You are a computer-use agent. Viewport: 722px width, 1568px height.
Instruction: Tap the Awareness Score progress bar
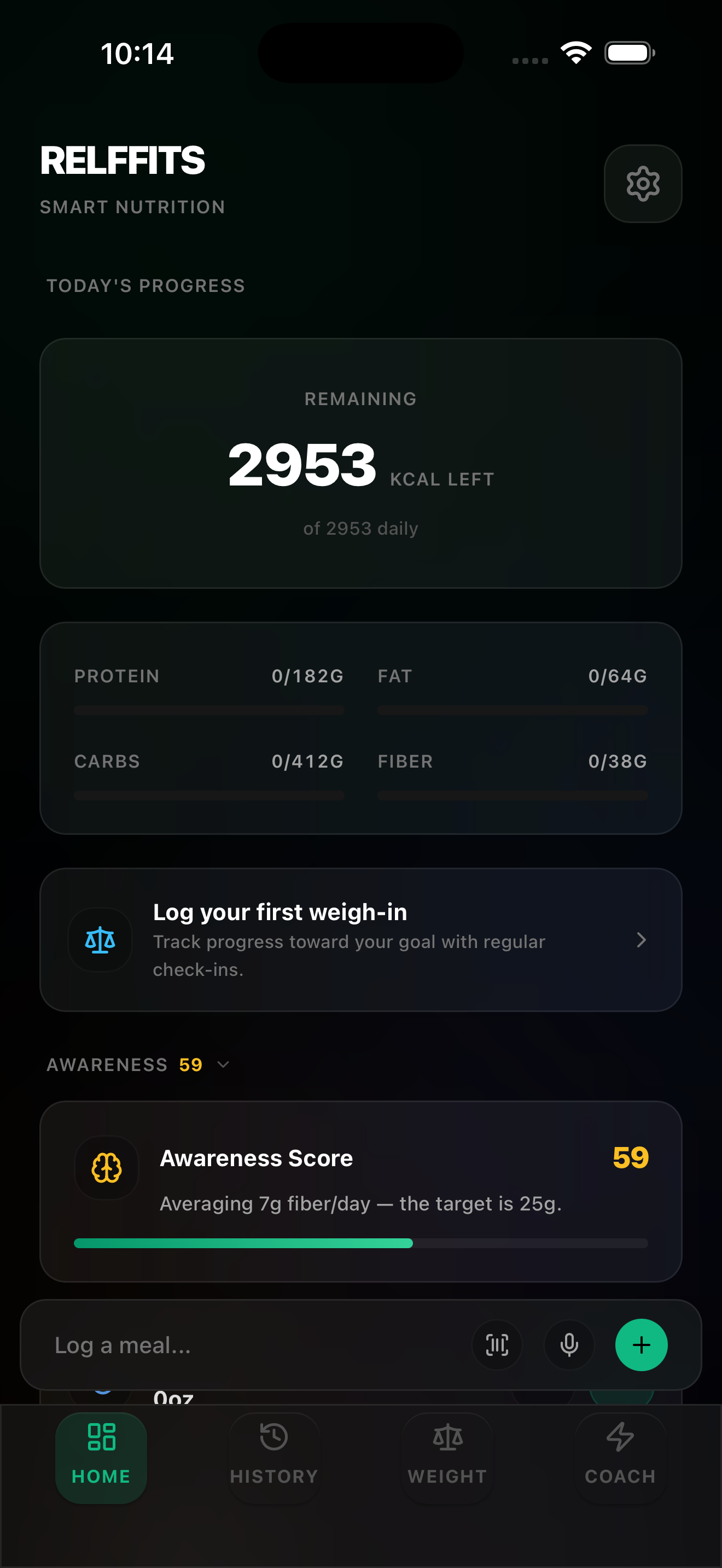point(361,1244)
